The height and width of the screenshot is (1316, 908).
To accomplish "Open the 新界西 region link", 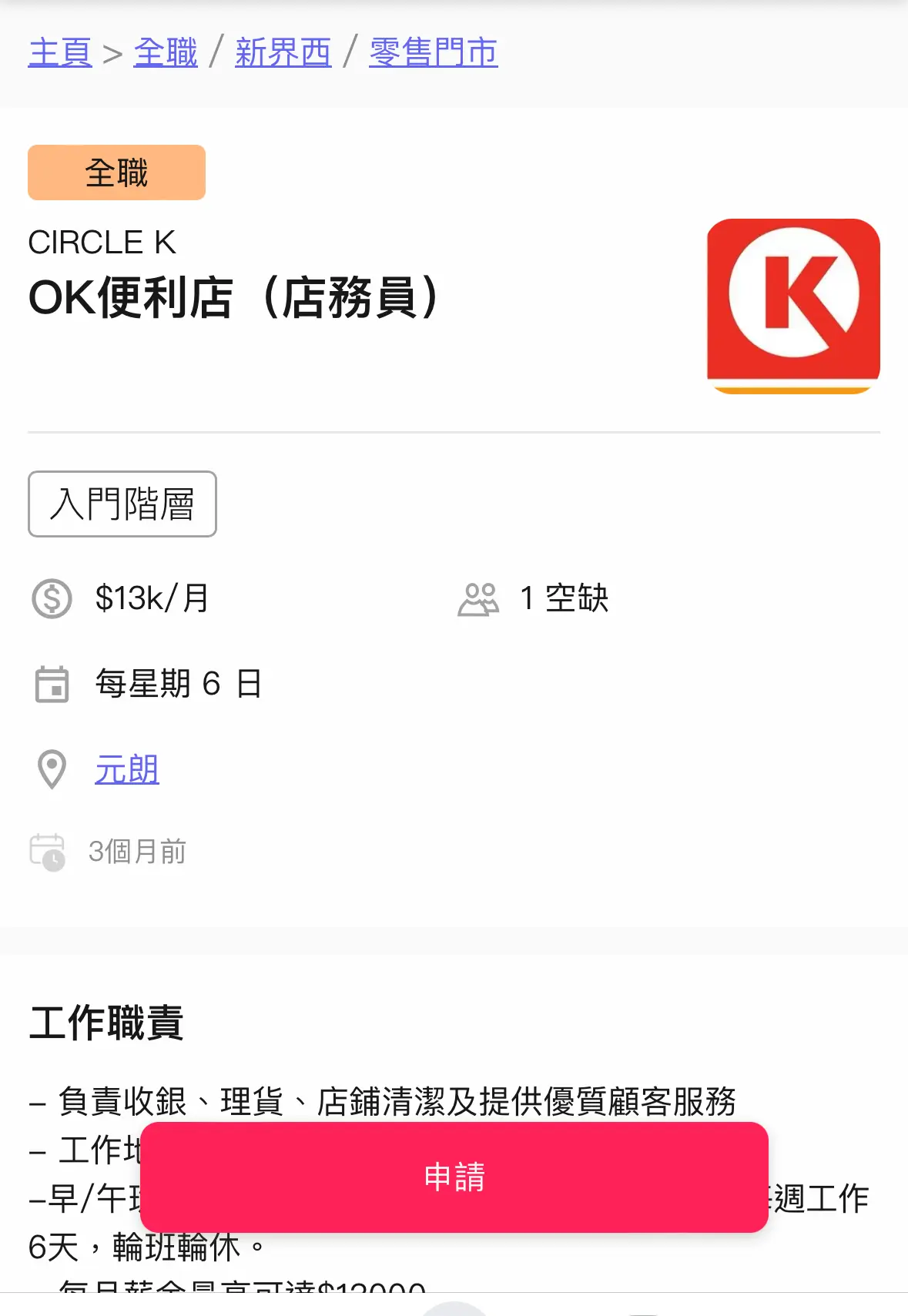I will pyautogui.click(x=283, y=53).
